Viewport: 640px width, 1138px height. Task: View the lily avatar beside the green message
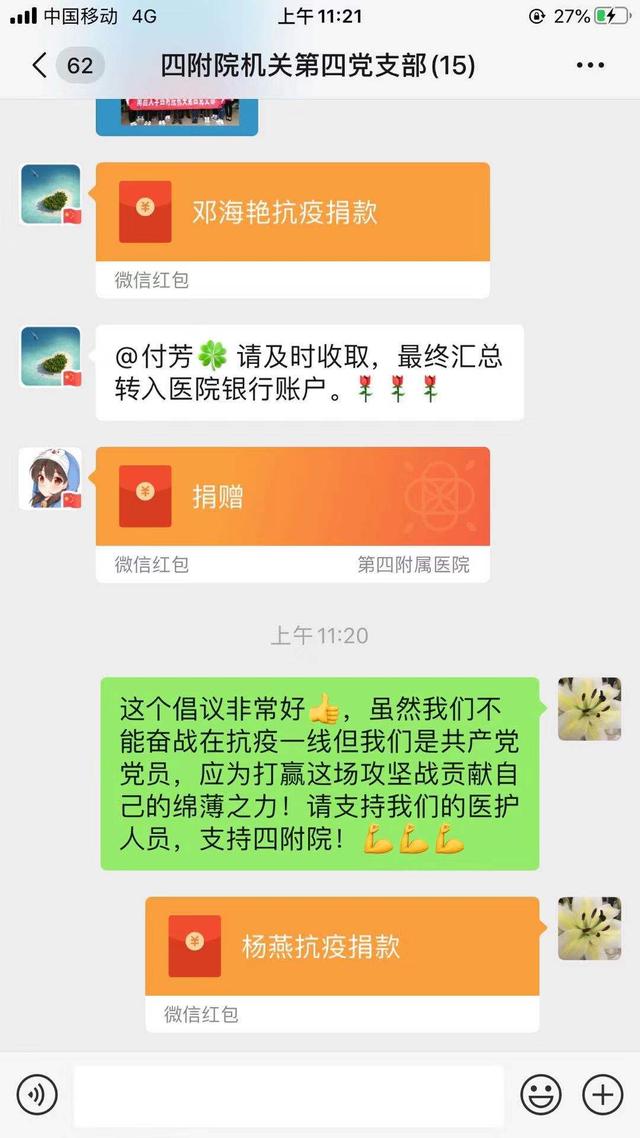[589, 708]
